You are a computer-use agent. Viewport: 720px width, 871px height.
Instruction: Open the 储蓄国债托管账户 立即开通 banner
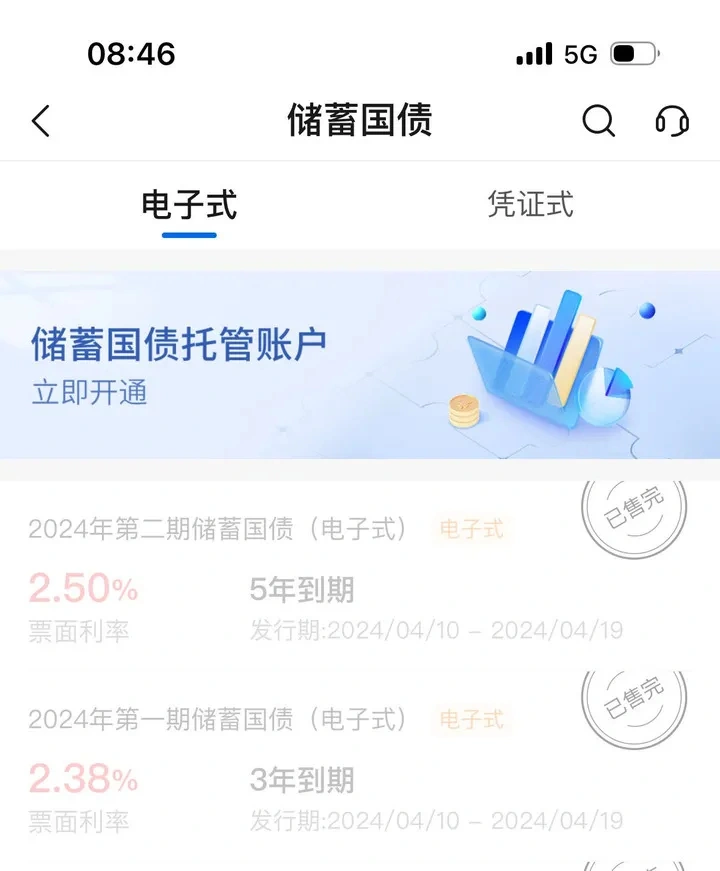[360, 365]
